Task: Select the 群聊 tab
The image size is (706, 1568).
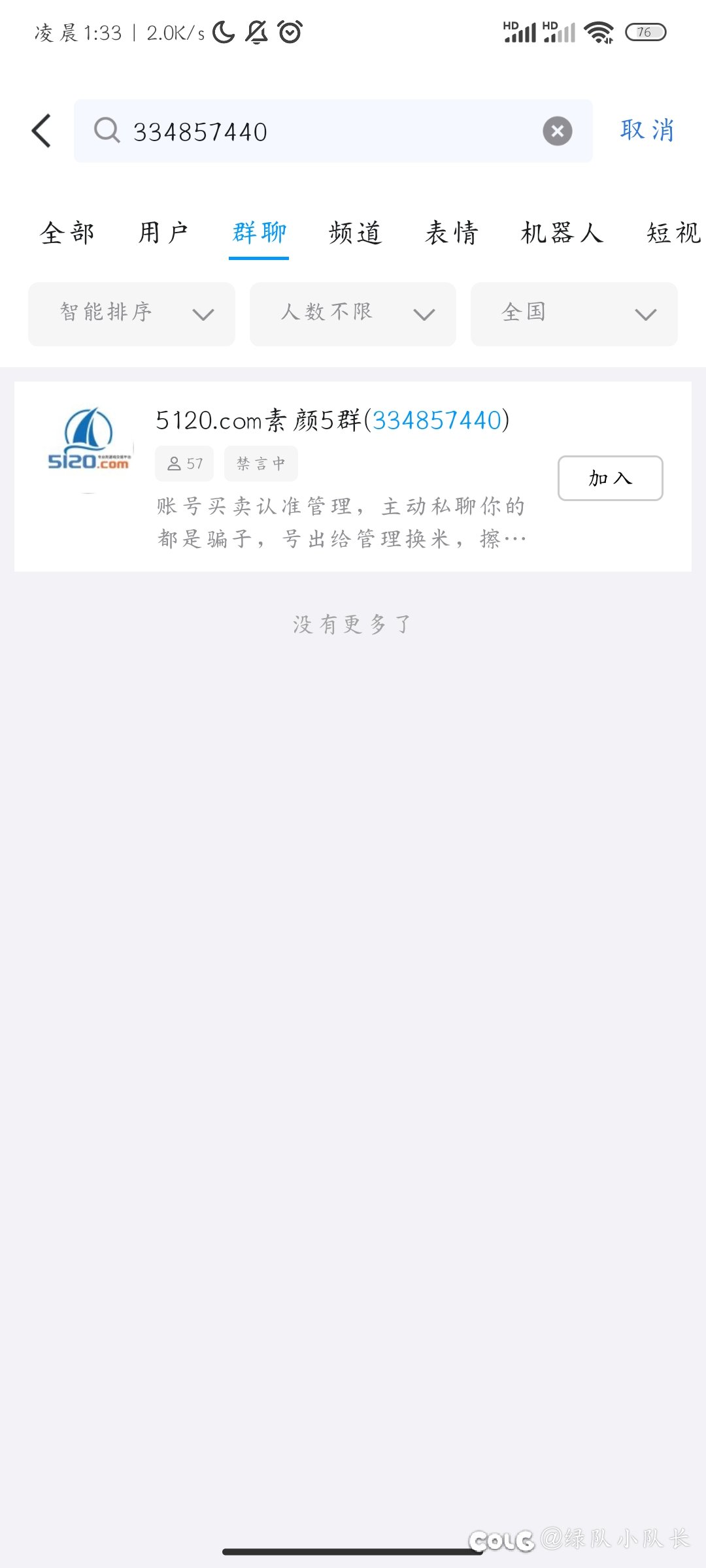Action: coord(259,233)
